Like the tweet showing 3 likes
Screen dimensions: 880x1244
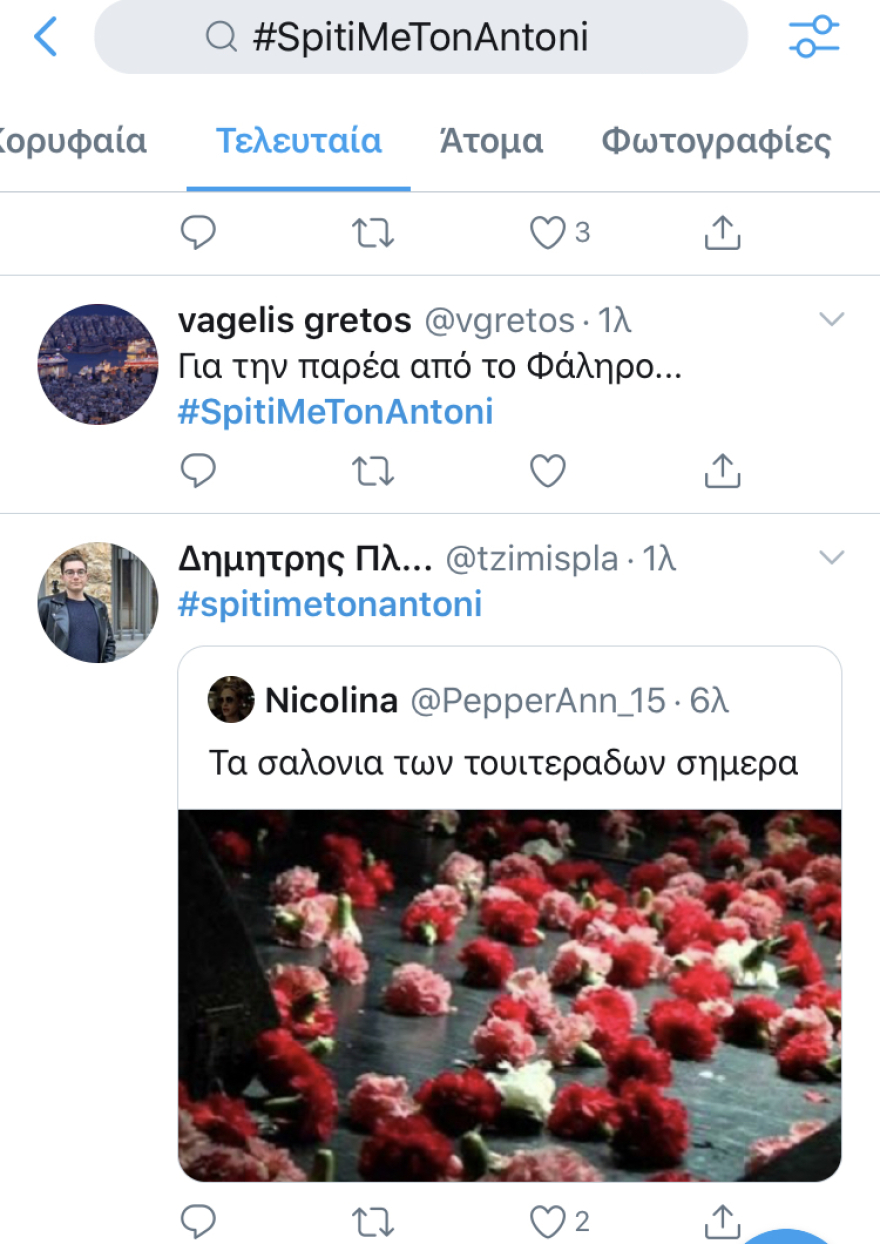point(546,233)
